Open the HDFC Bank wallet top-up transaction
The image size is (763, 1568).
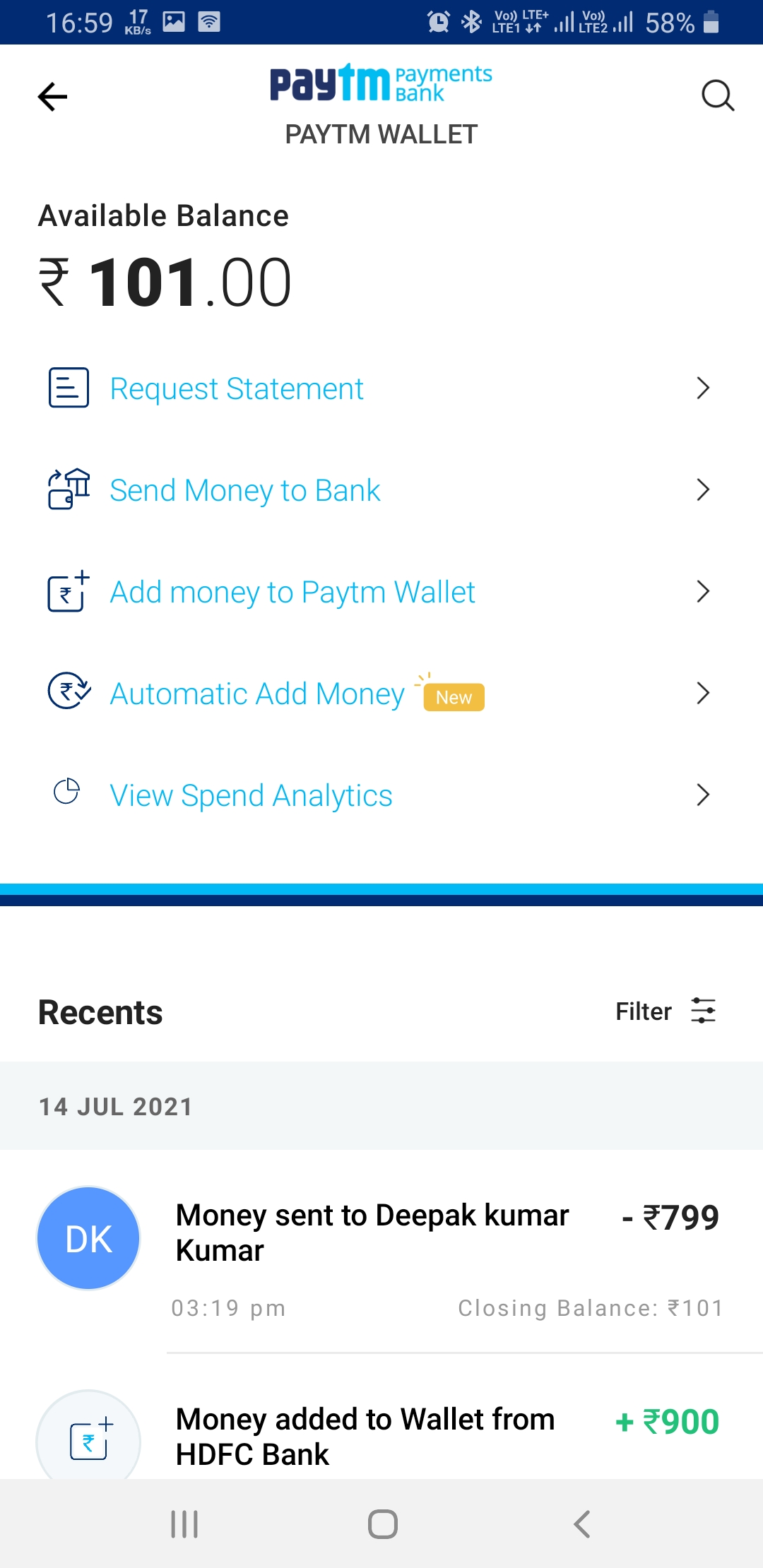(365, 1437)
